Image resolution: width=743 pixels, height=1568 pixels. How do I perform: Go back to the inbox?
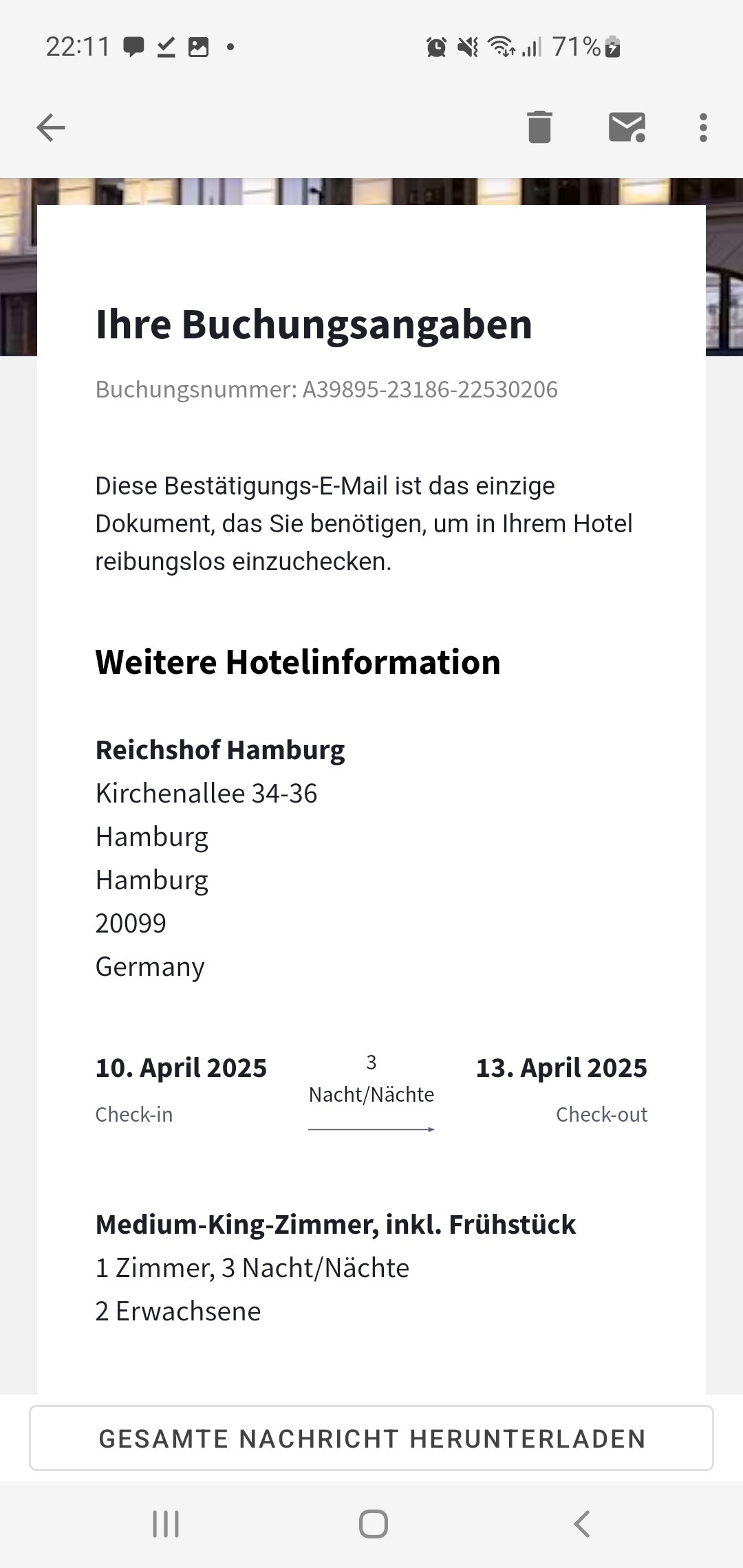click(x=51, y=128)
